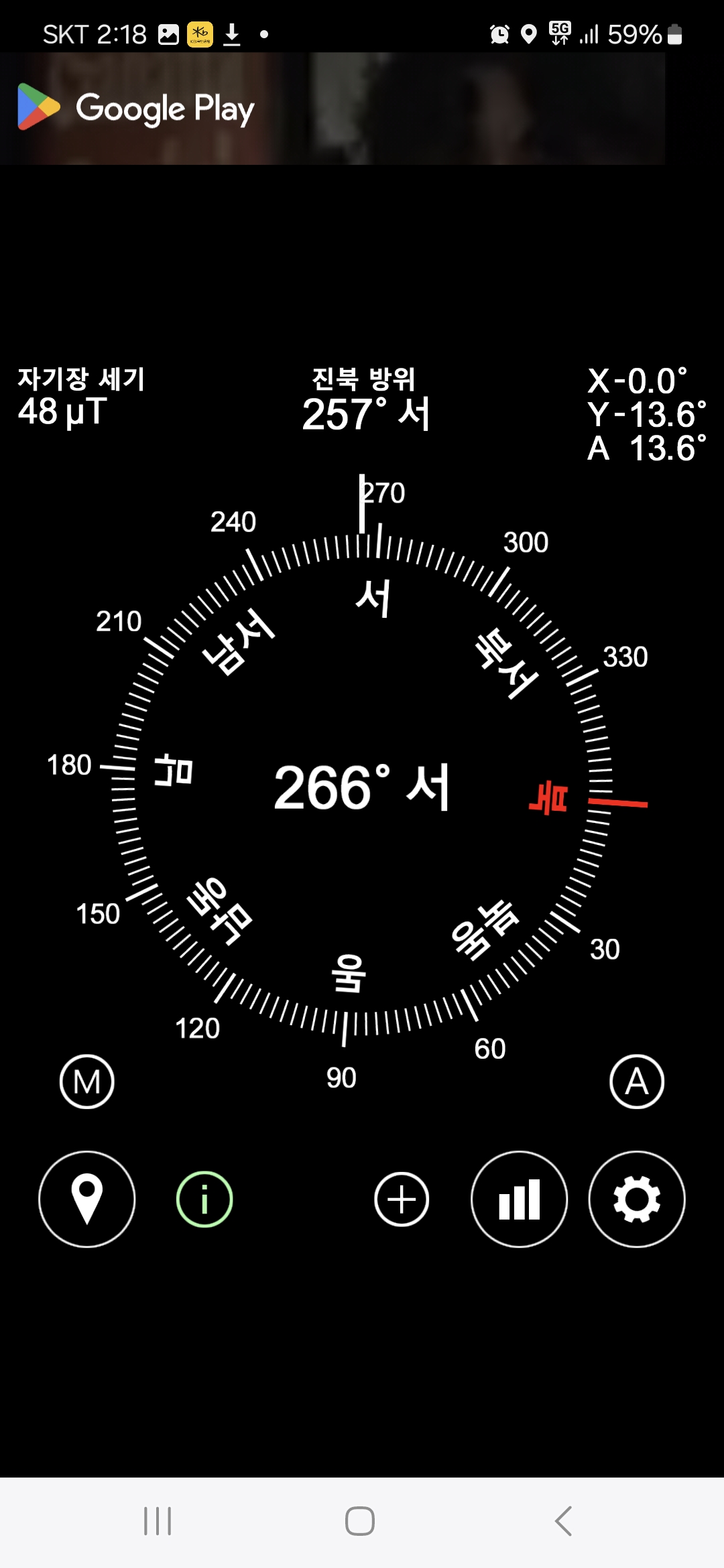Open the Google Play ad banner
The height and width of the screenshot is (1568, 724).
pos(332,109)
